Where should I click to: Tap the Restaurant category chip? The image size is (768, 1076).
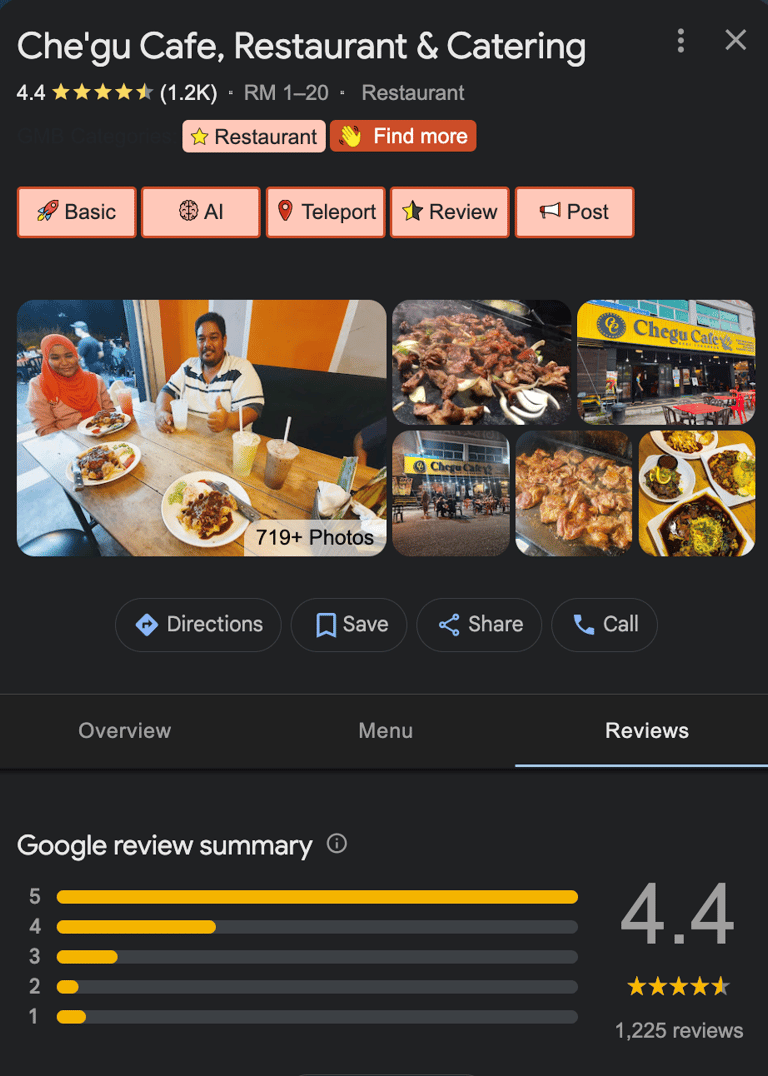(254, 137)
